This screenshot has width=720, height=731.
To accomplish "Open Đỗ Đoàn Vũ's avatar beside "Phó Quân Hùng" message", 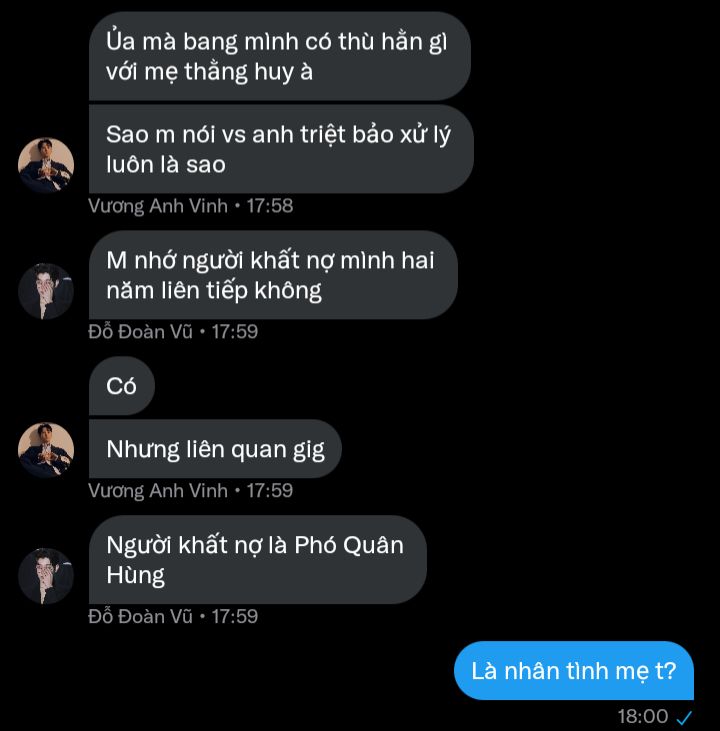I will click(46, 576).
